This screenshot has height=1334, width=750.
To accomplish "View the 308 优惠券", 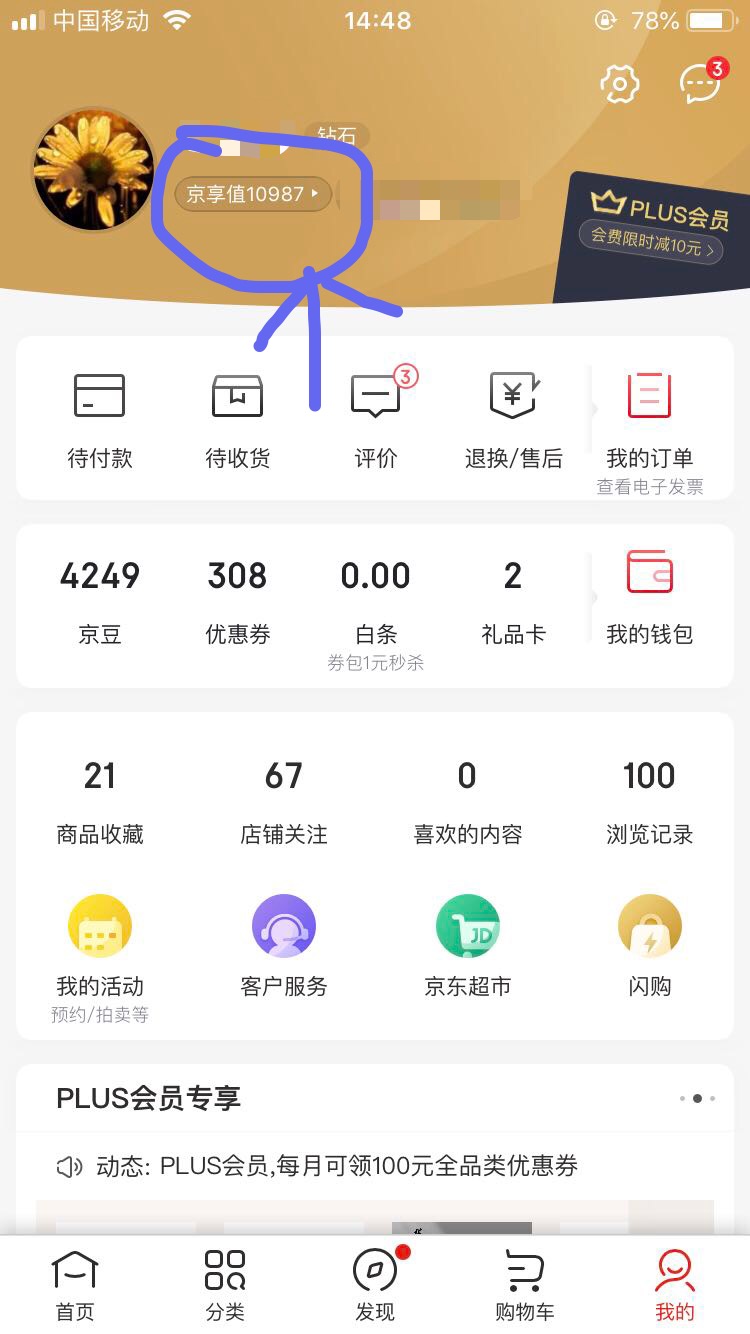I will coord(238,600).
